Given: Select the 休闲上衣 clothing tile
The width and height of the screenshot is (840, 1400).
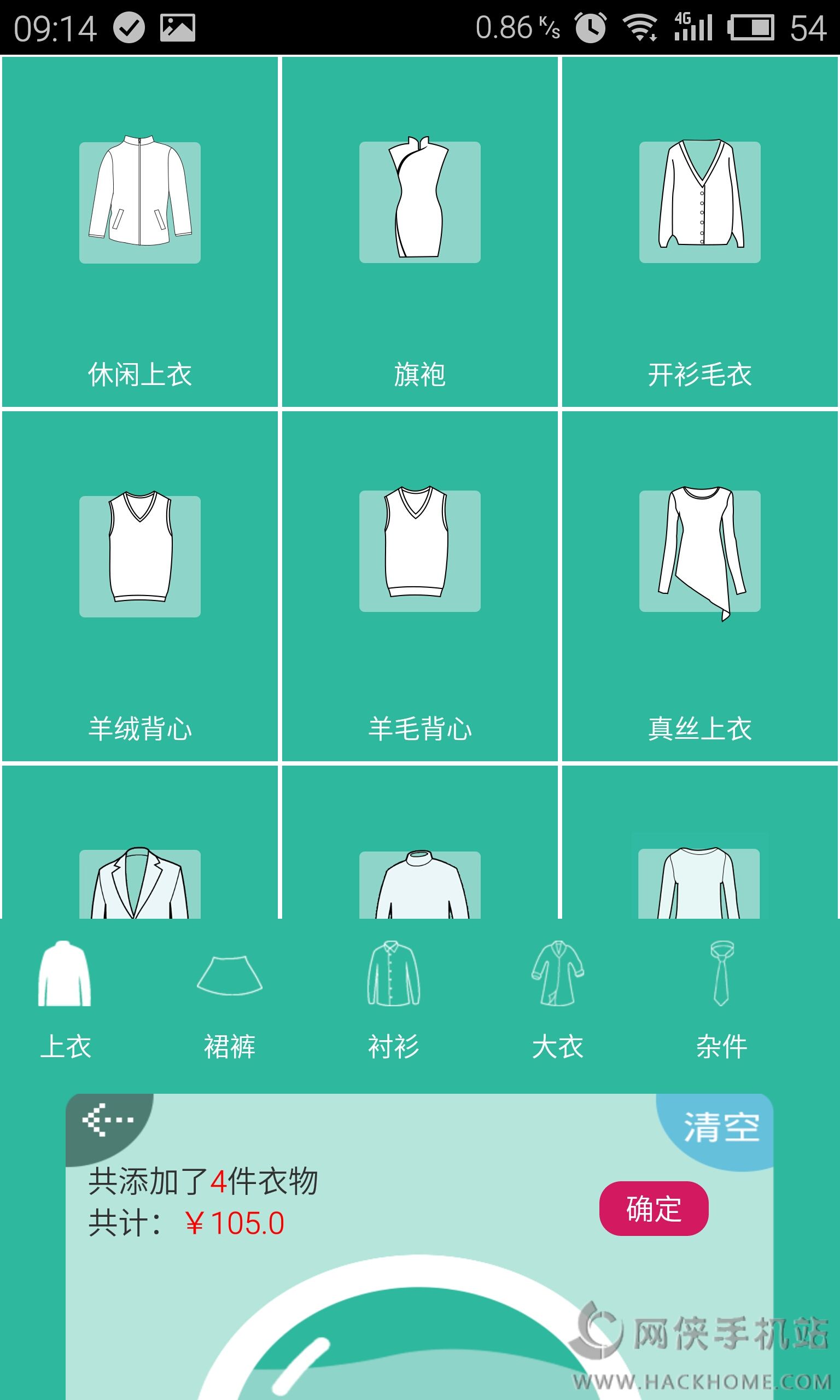Looking at the screenshot, I should 140,232.
